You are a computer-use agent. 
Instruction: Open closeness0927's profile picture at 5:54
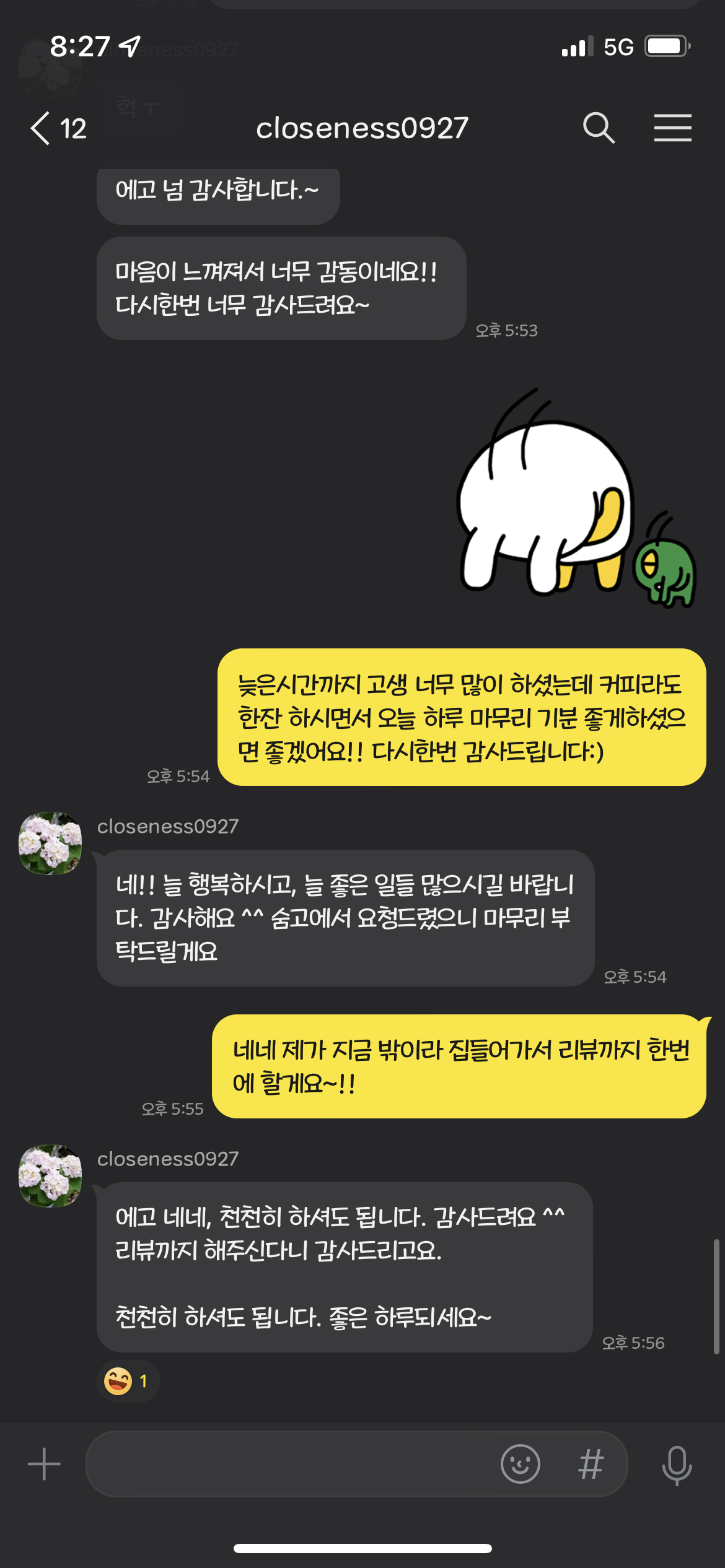(x=50, y=843)
